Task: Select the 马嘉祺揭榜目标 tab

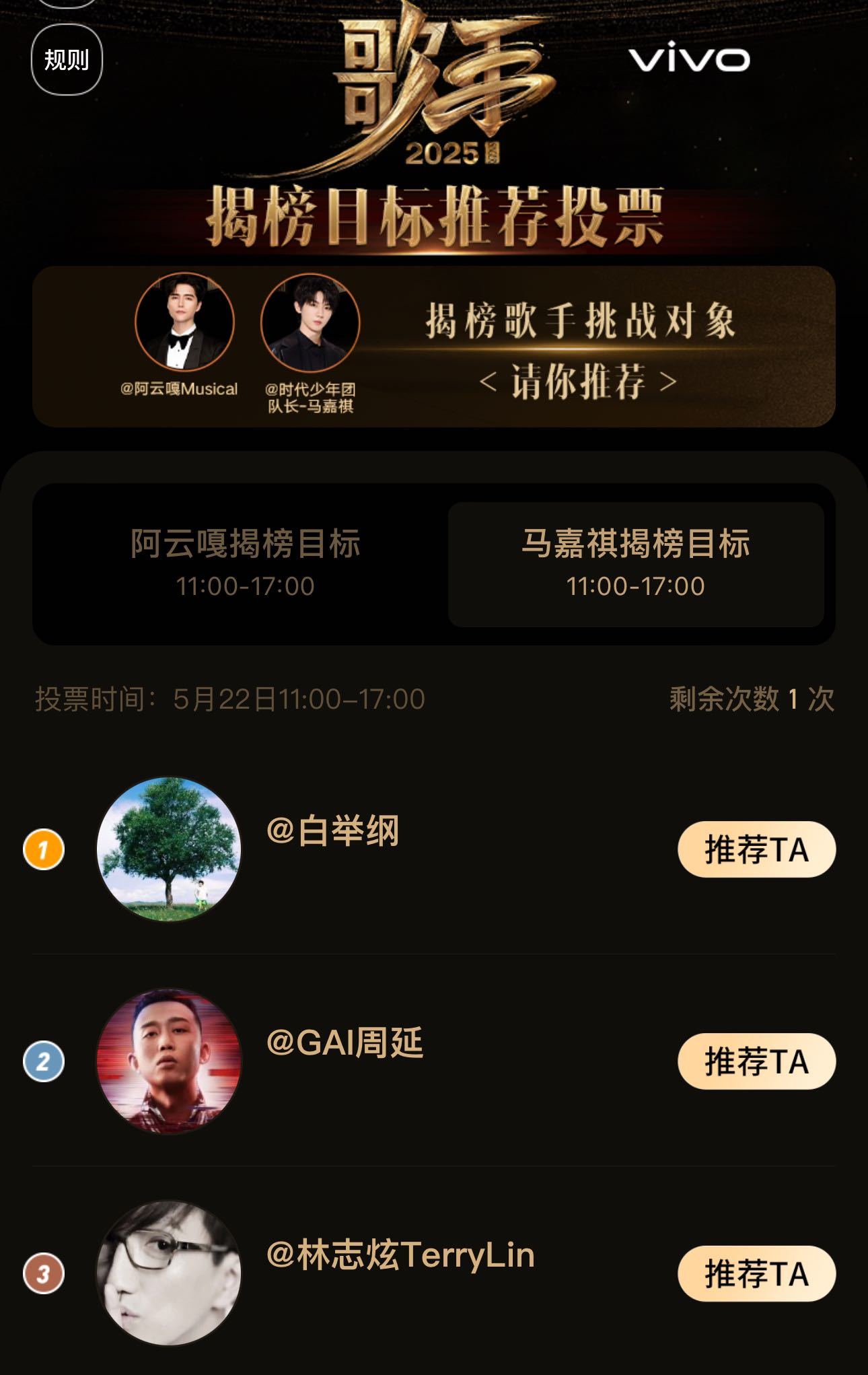Action: (x=636, y=564)
